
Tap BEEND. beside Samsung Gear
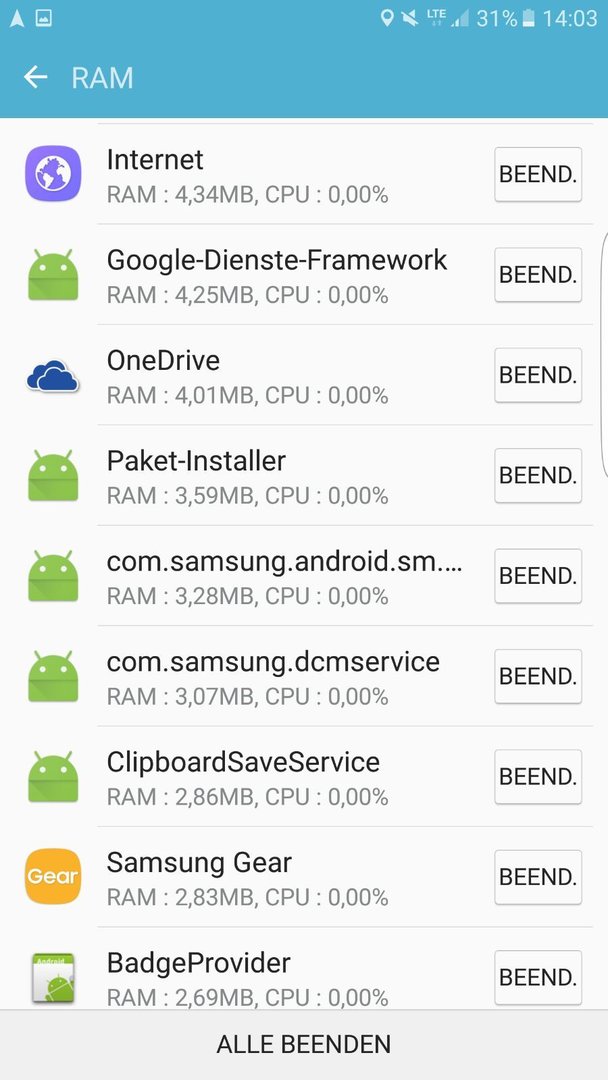coord(538,877)
